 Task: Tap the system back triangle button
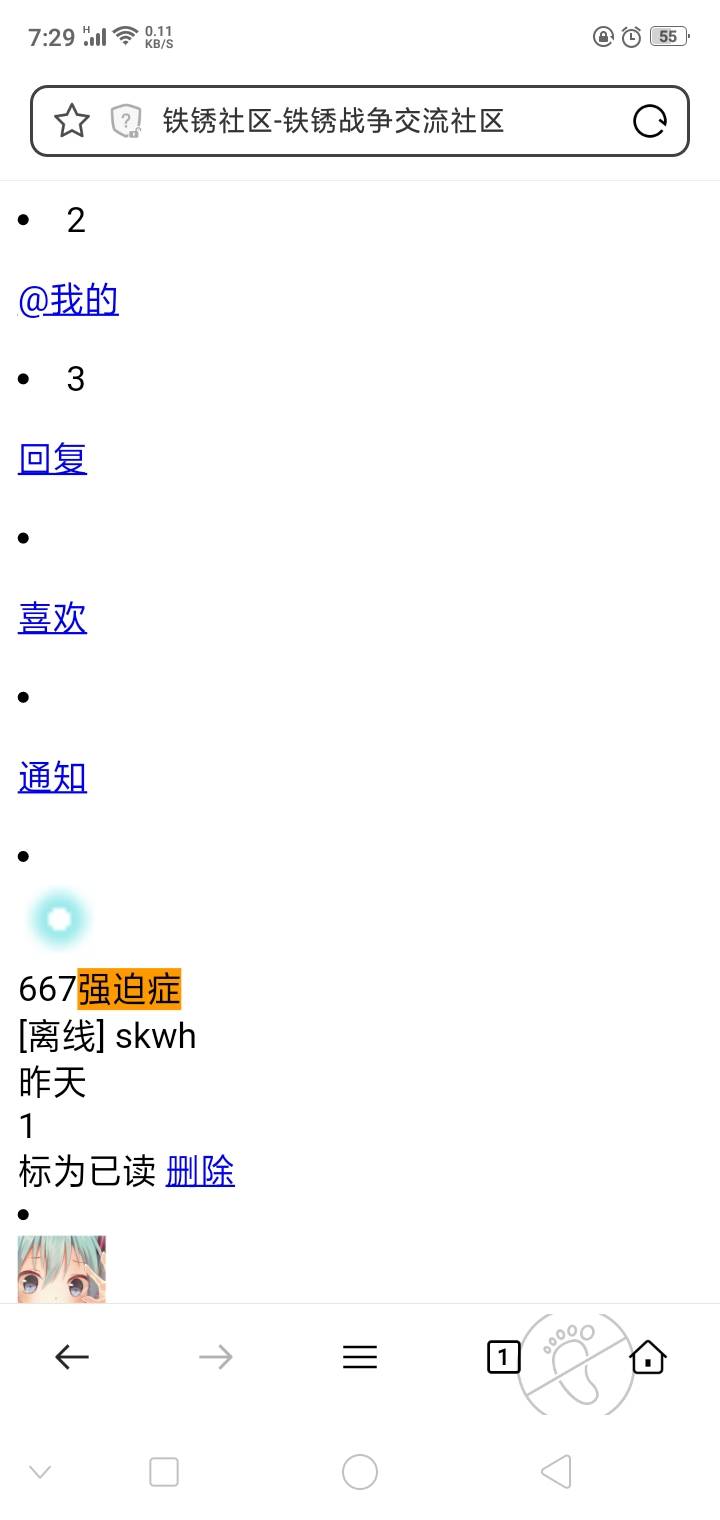tap(556, 1472)
